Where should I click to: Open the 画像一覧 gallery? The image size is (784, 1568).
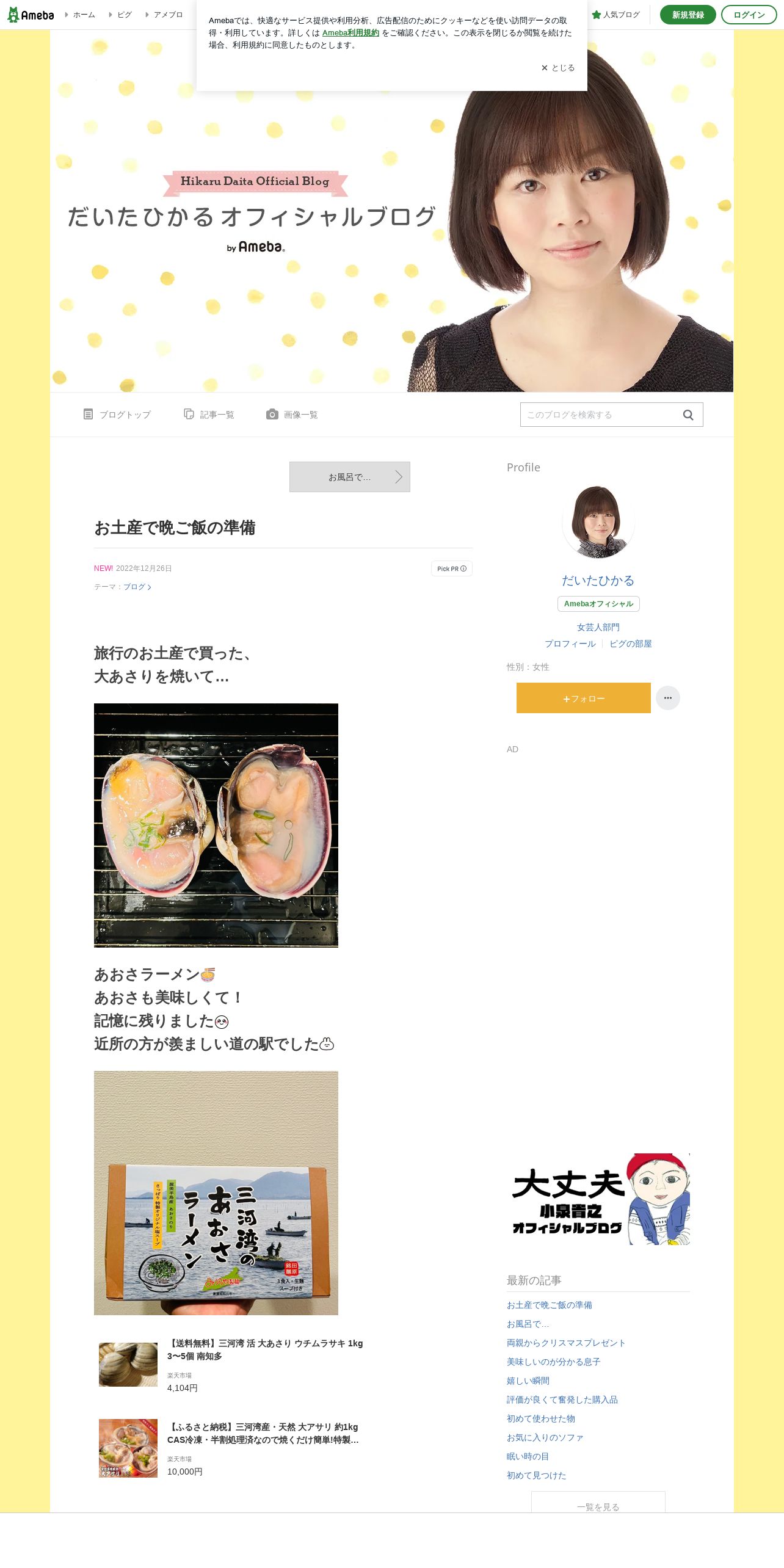click(x=292, y=415)
